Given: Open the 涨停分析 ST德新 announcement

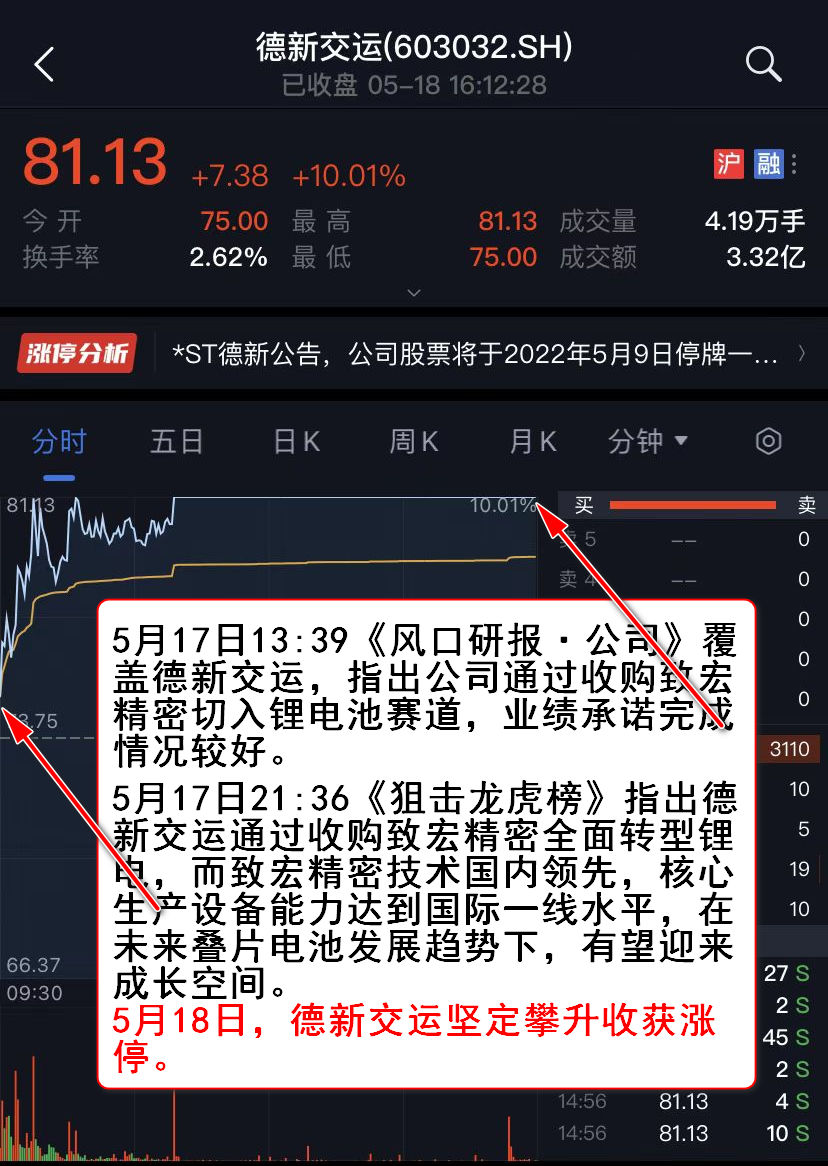Looking at the screenshot, I should [475, 354].
